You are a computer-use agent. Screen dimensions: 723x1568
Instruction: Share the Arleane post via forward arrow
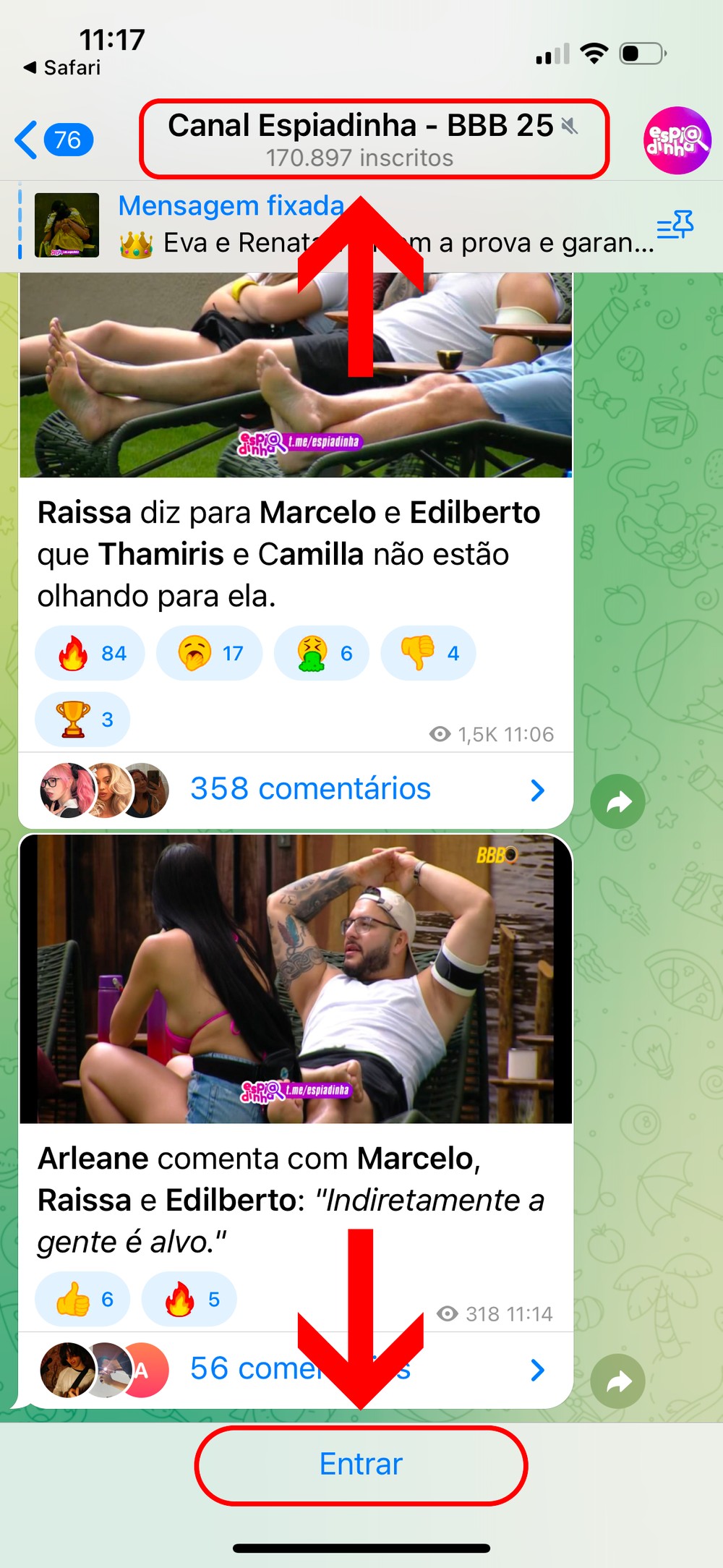pos(617,1381)
